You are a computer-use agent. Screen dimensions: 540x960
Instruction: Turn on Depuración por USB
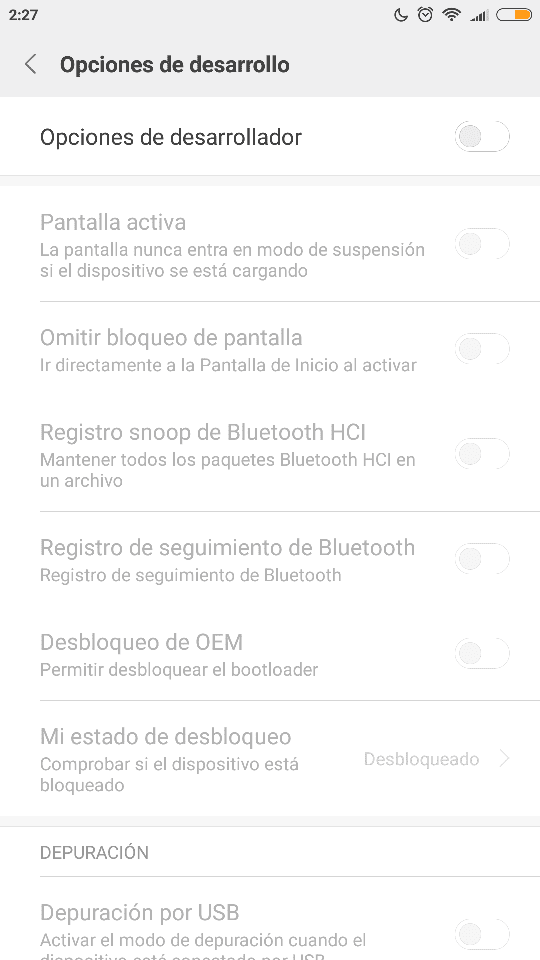point(482,934)
